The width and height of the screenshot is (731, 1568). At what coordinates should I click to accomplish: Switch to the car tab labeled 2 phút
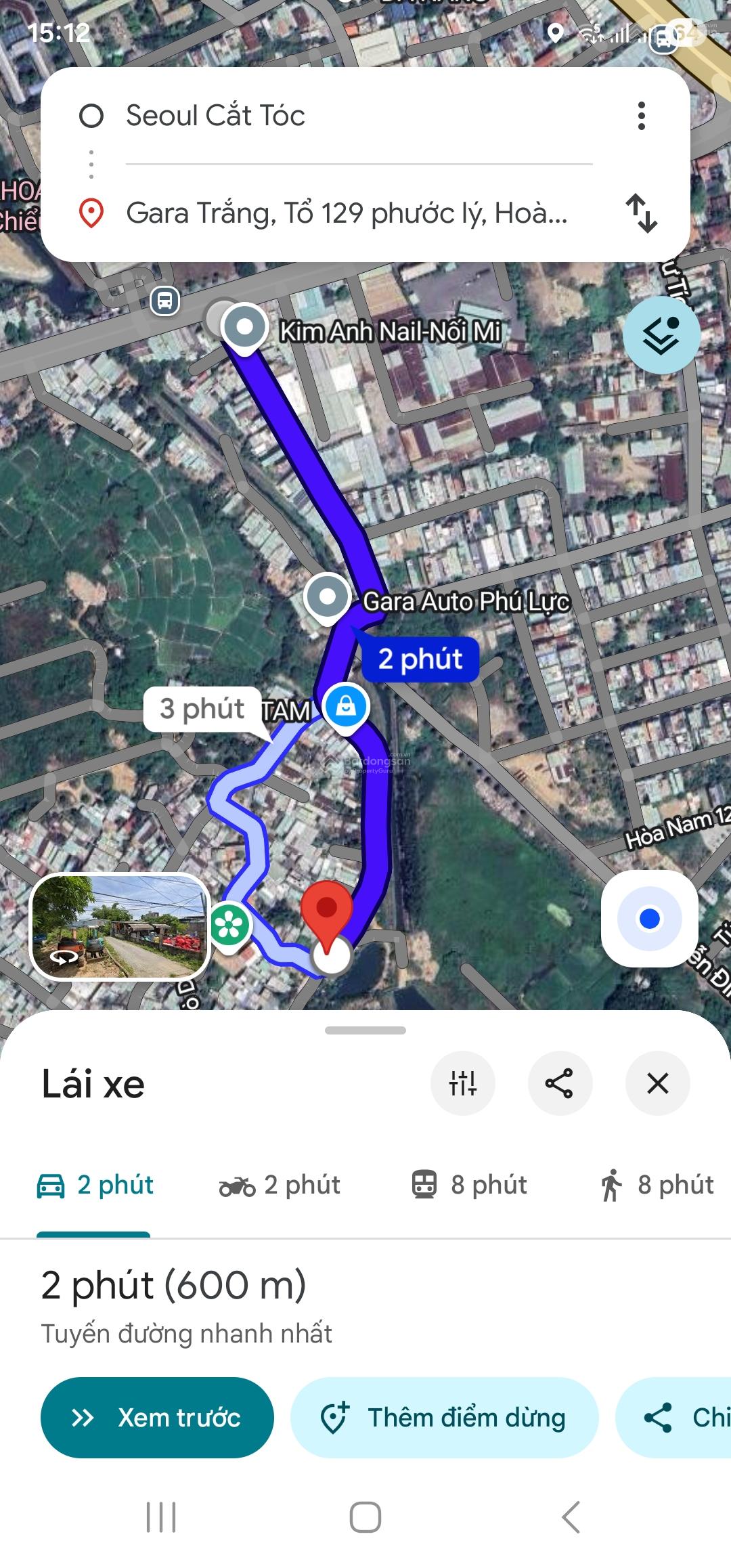95,1185
